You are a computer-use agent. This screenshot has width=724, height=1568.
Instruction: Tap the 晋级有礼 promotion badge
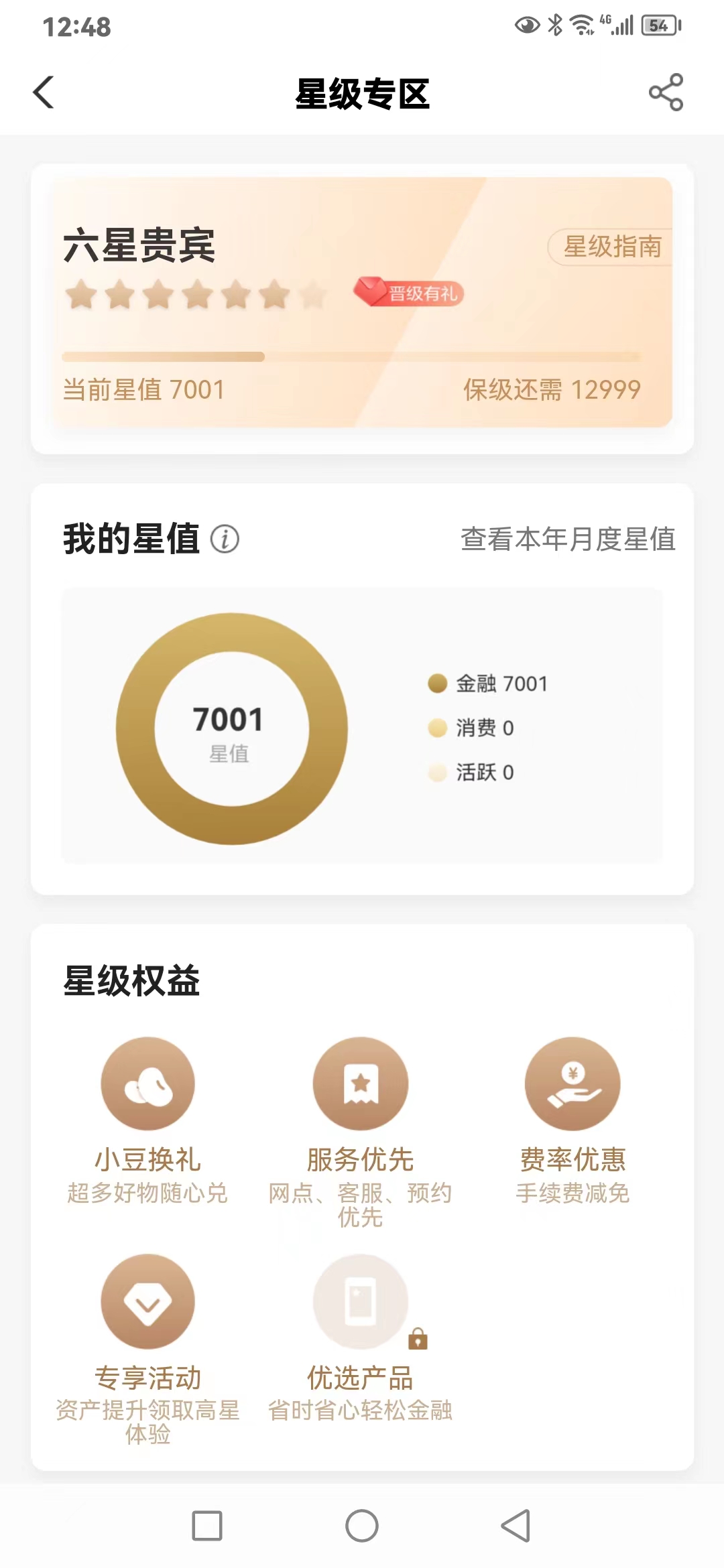409,292
